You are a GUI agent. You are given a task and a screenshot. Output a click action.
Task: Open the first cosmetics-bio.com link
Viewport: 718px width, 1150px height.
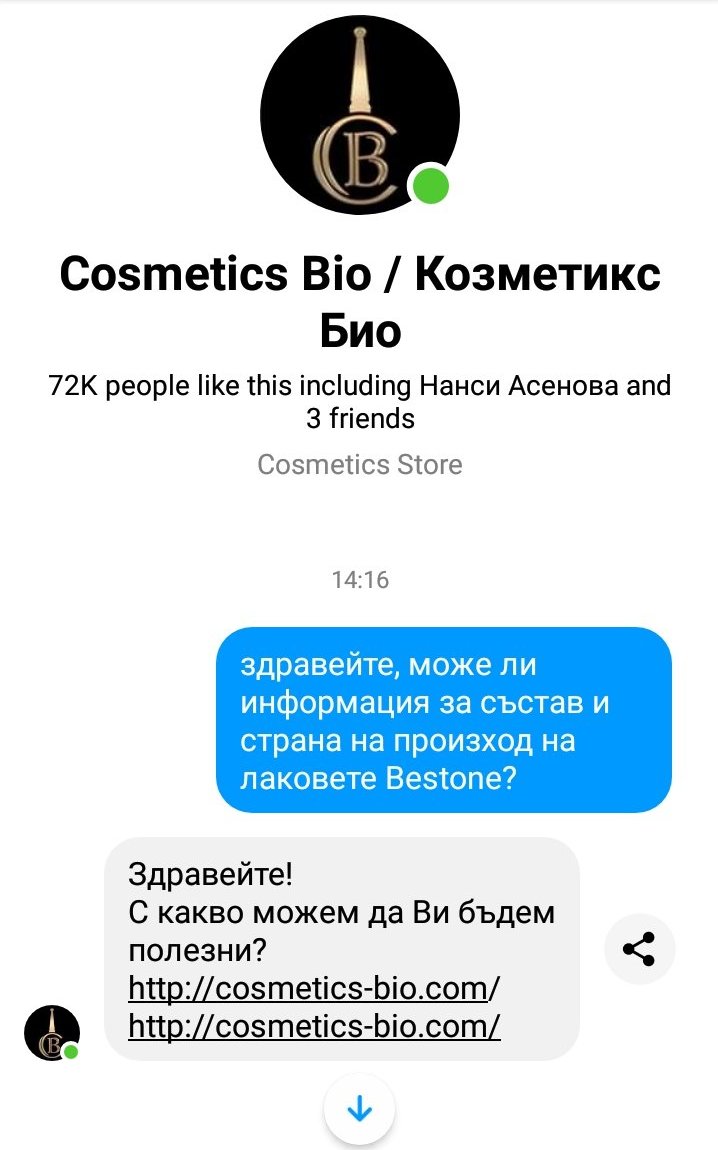pos(313,989)
